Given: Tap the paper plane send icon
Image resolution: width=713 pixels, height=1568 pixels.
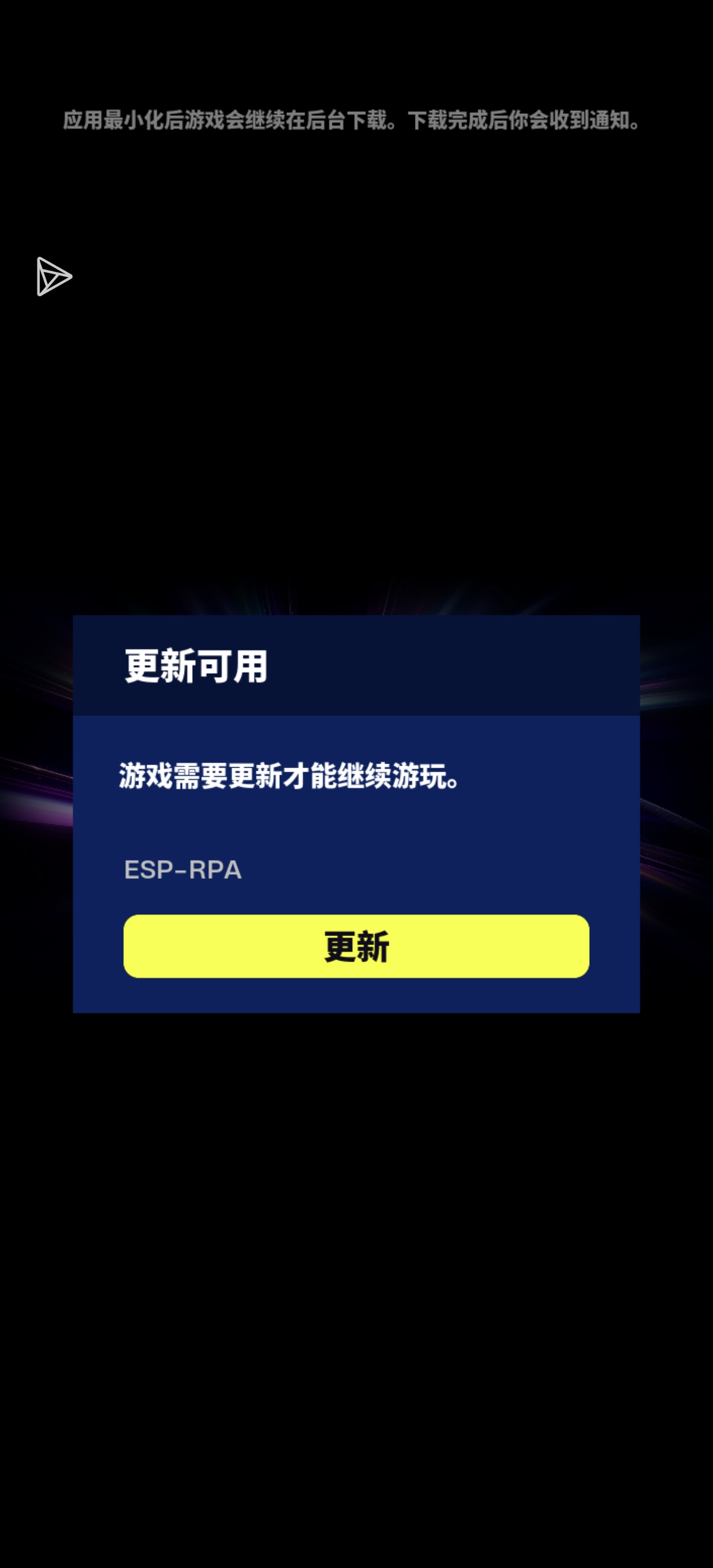Looking at the screenshot, I should click(53, 277).
